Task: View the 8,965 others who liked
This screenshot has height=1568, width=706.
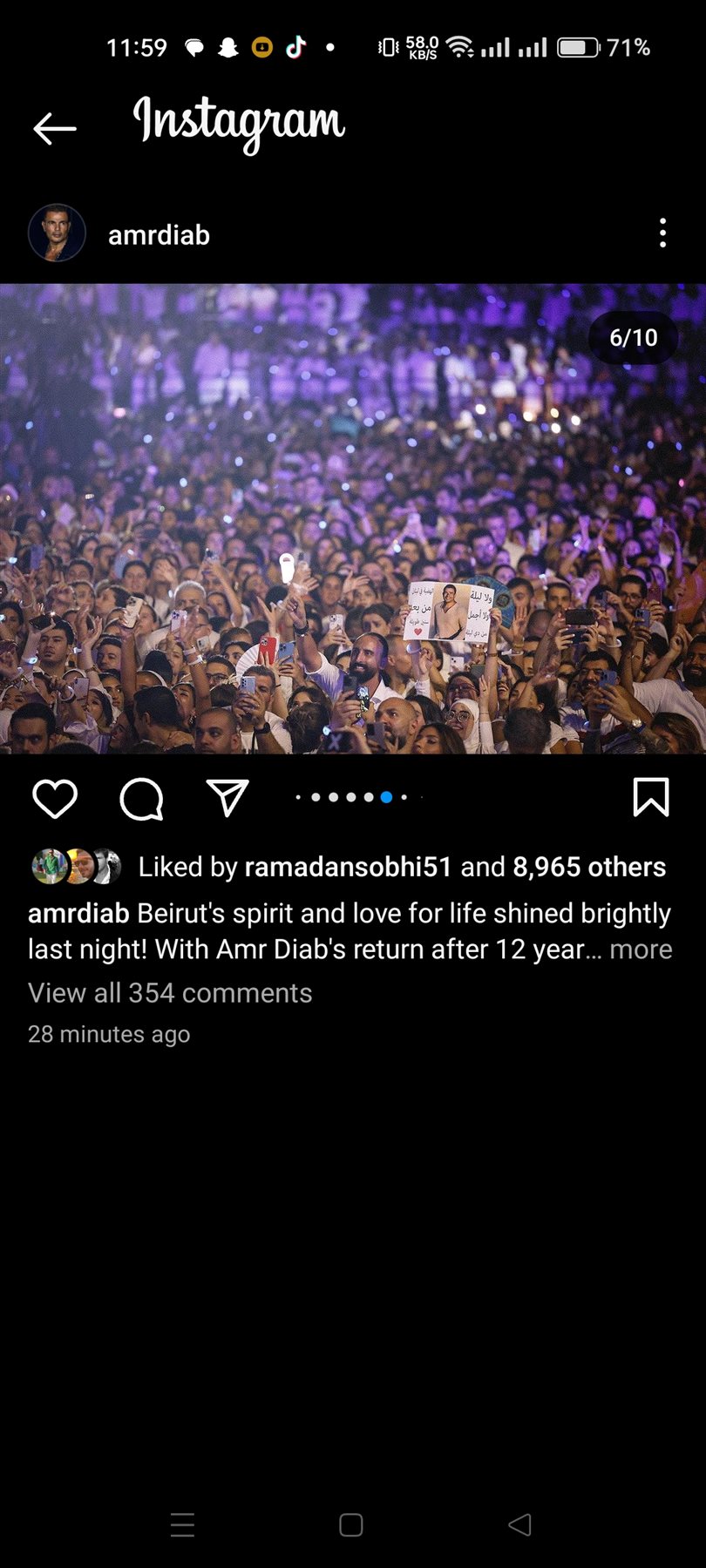Action: (588, 867)
